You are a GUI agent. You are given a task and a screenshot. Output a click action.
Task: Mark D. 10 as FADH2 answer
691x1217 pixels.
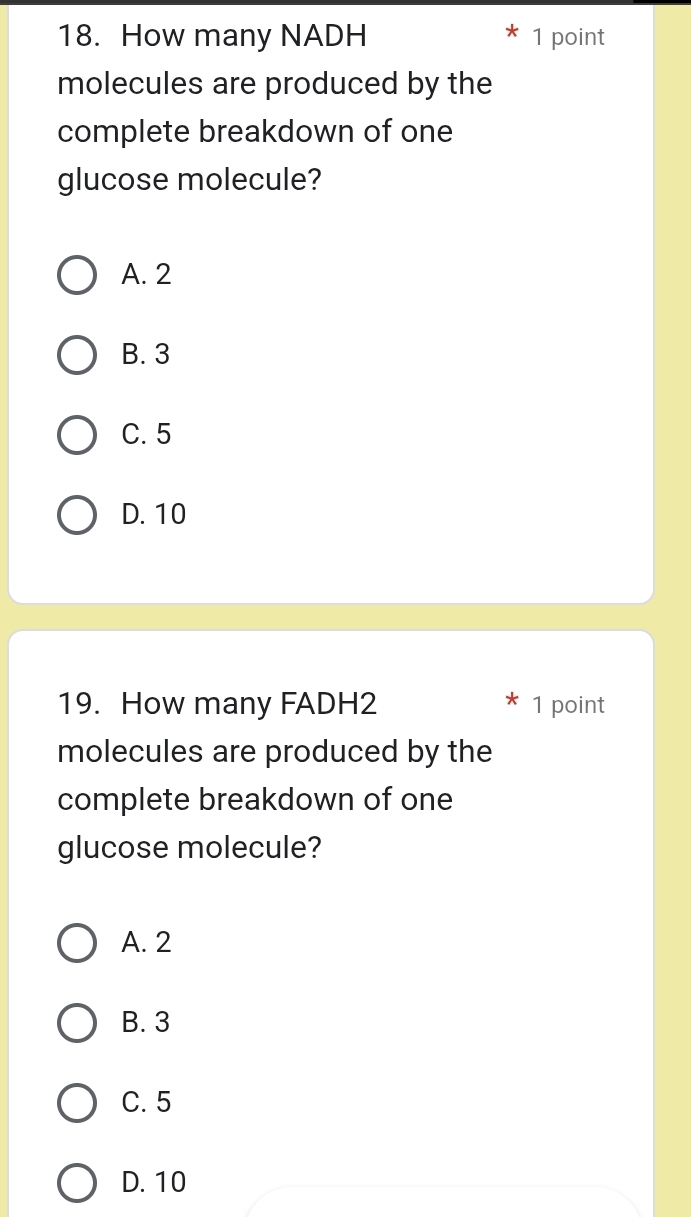[x=77, y=1183]
